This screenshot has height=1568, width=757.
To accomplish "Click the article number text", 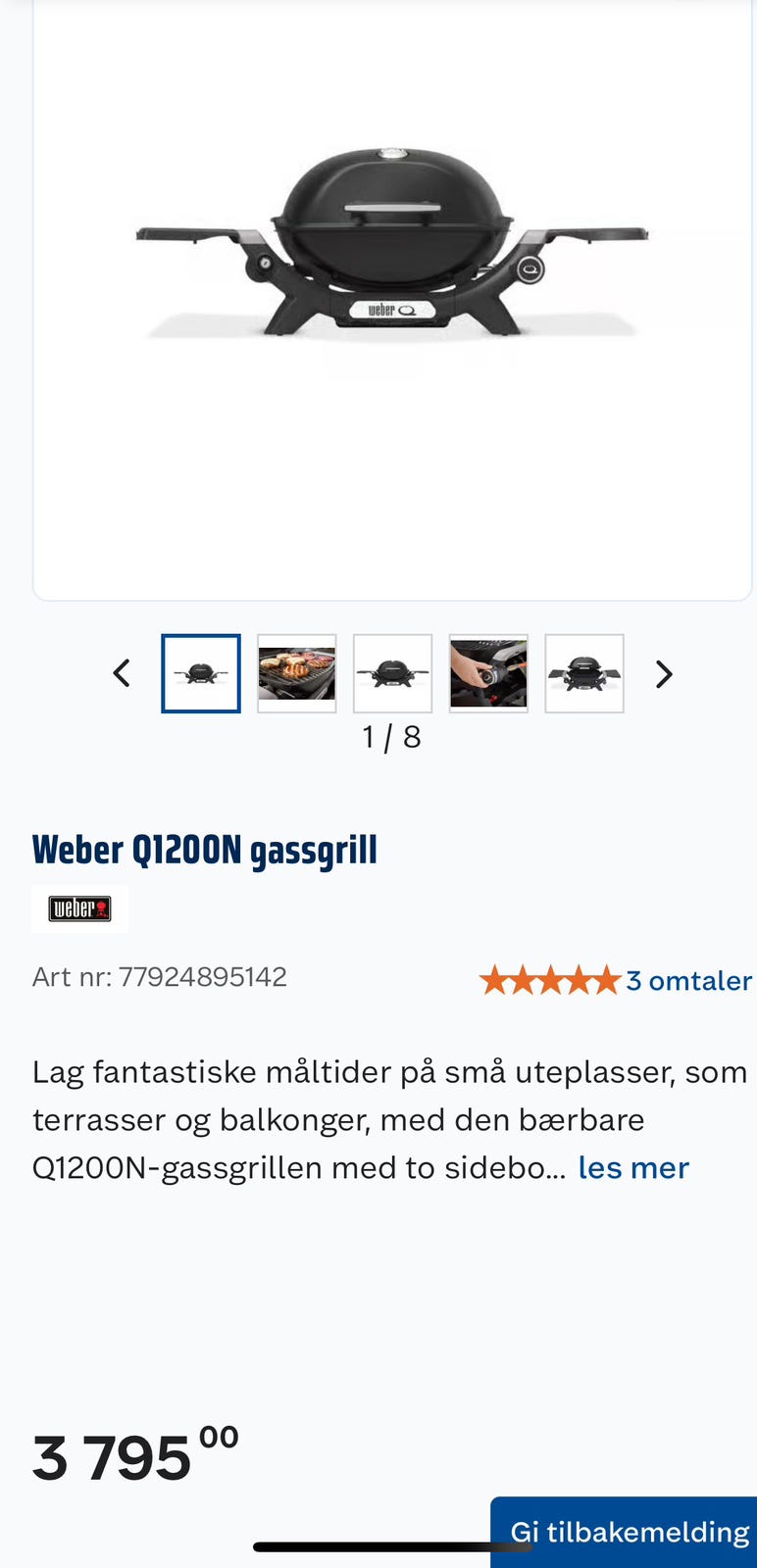I will coord(160,976).
